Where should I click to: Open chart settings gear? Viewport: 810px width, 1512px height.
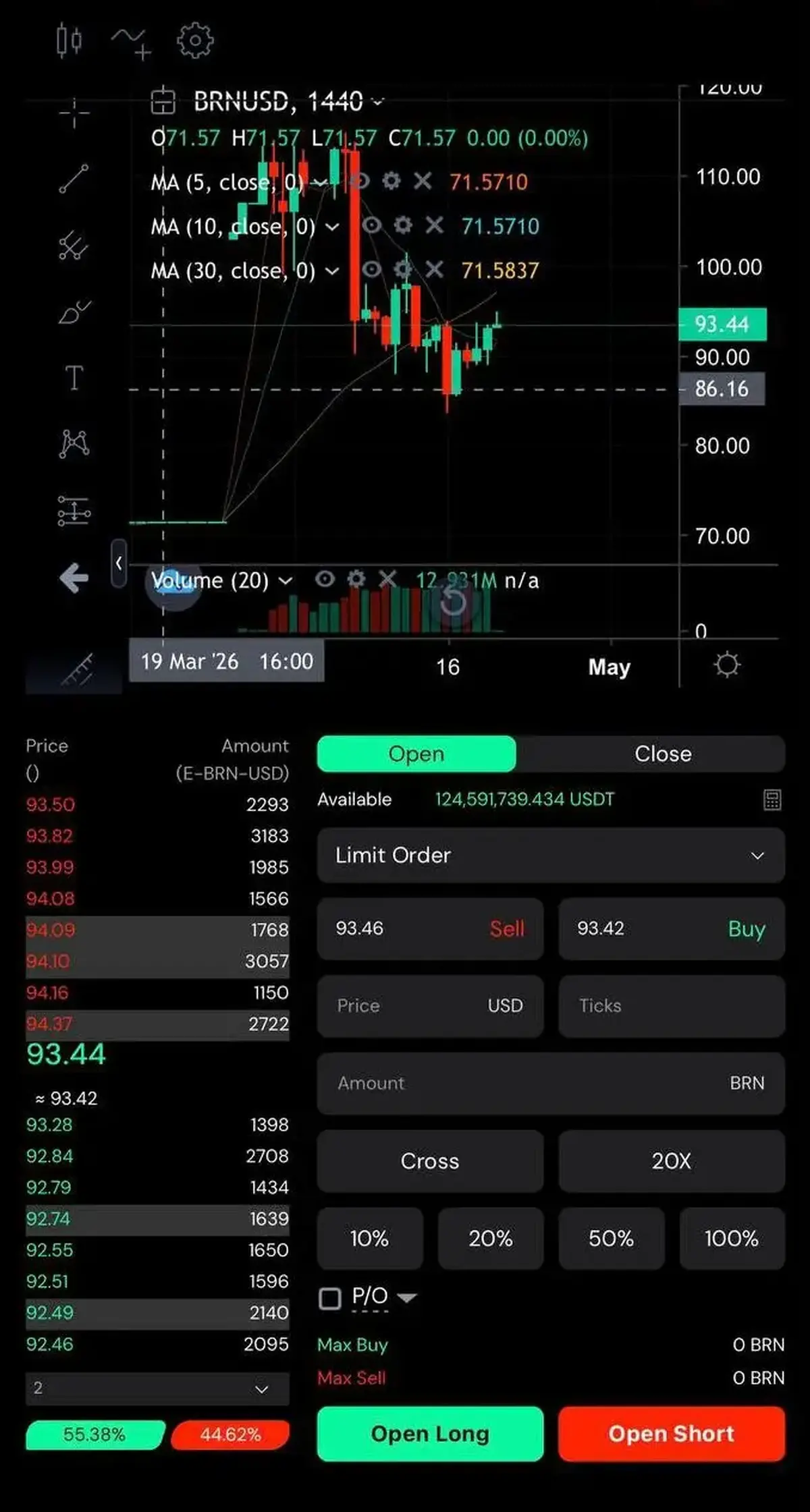click(195, 40)
